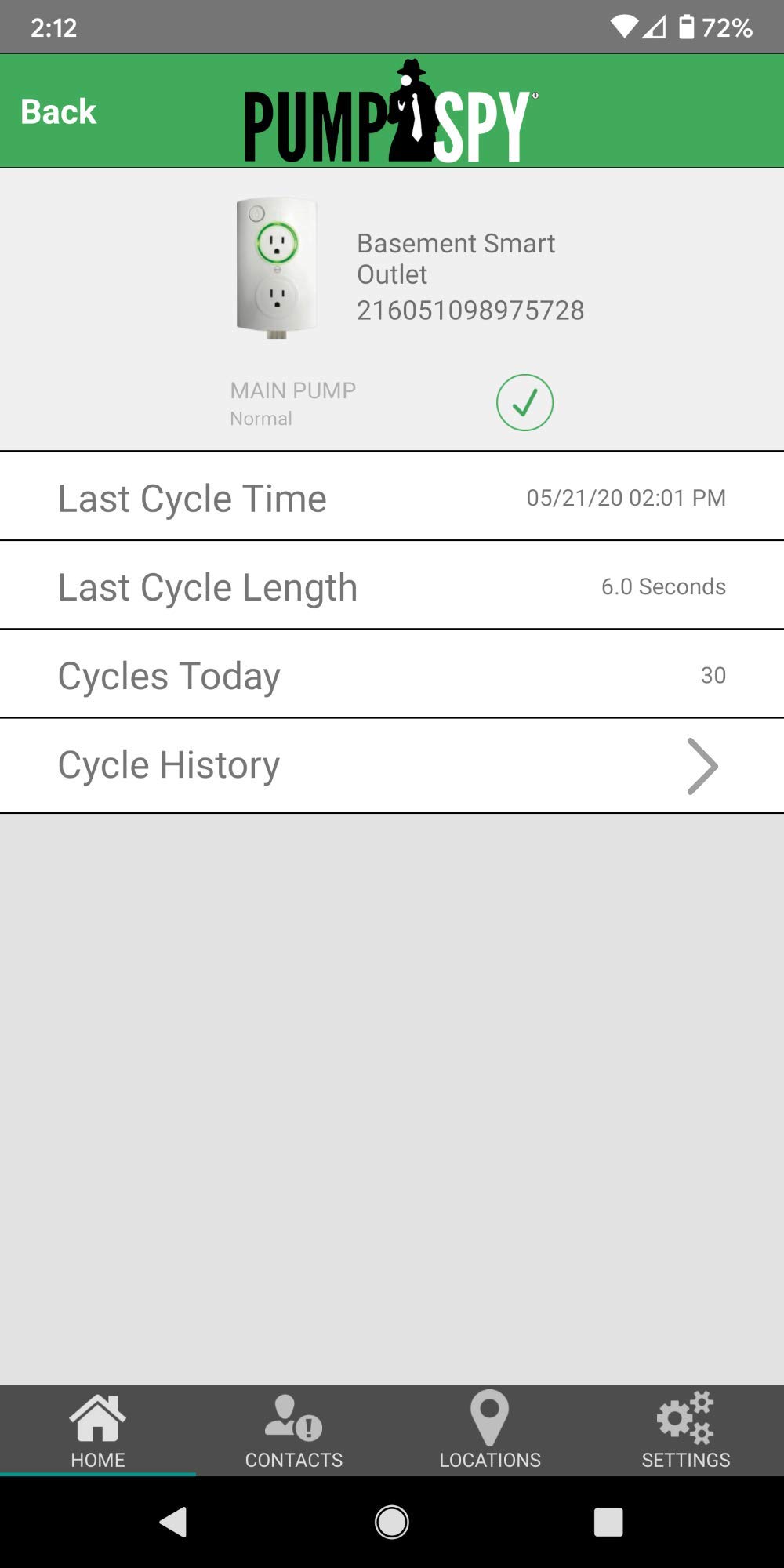Image resolution: width=784 pixels, height=1568 pixels.
Task: Open the Contacts tab
Action: pos(294,1430)
